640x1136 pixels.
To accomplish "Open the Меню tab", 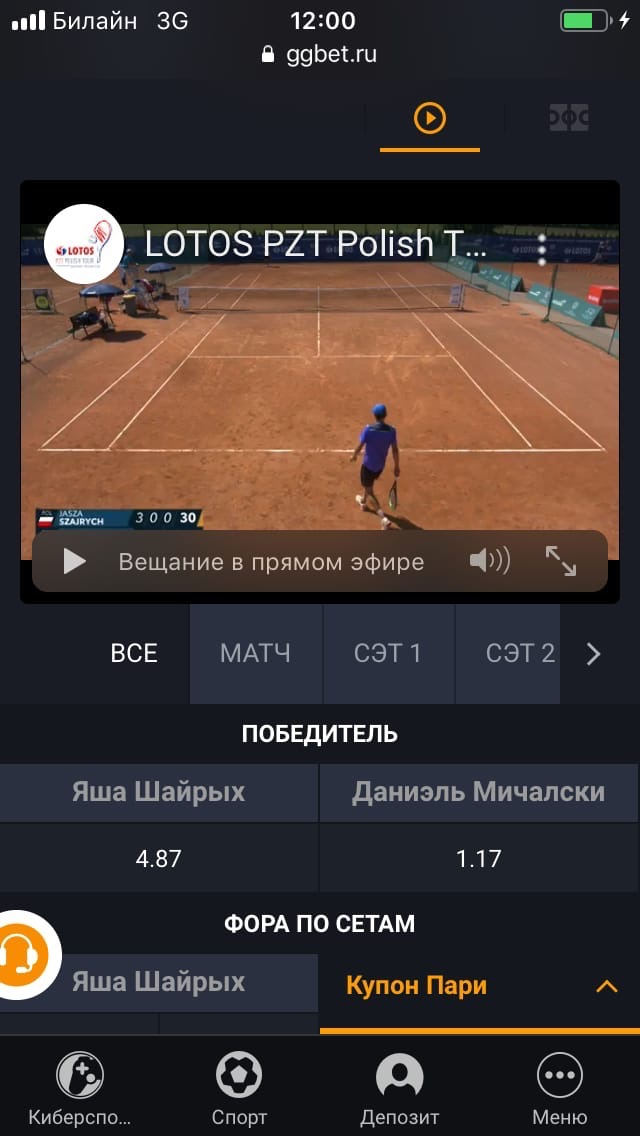I will [559, 1088].
